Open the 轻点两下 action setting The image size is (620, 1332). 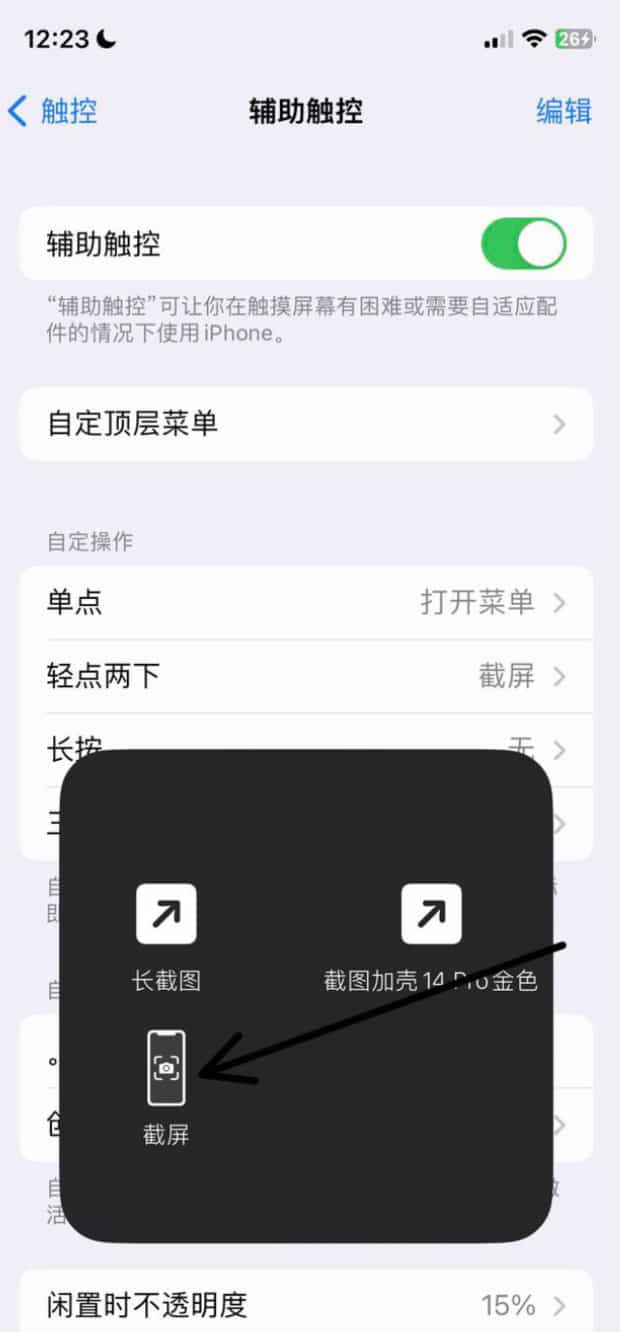pyautogui.click(x=306, y=677)
